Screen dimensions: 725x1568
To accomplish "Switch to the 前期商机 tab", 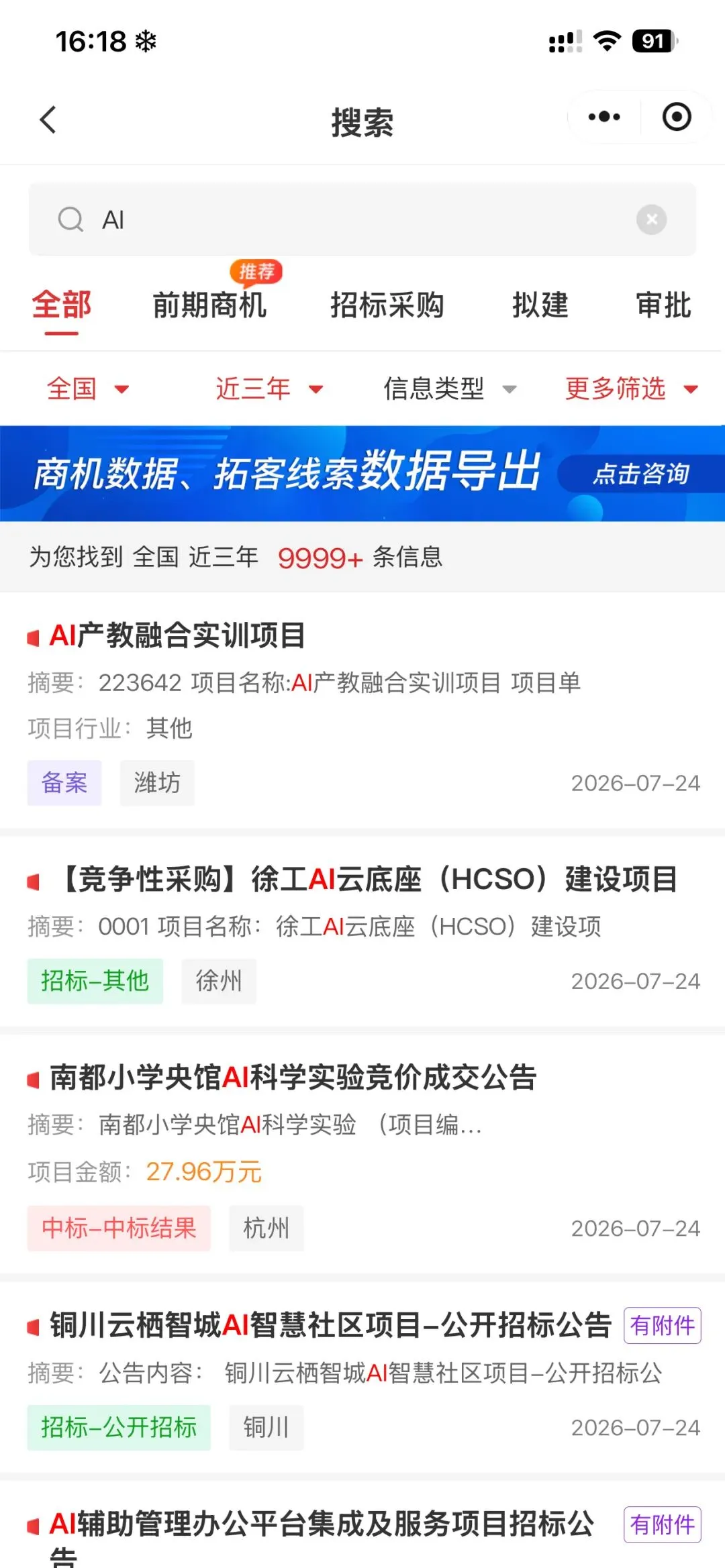I will [210, 305].
